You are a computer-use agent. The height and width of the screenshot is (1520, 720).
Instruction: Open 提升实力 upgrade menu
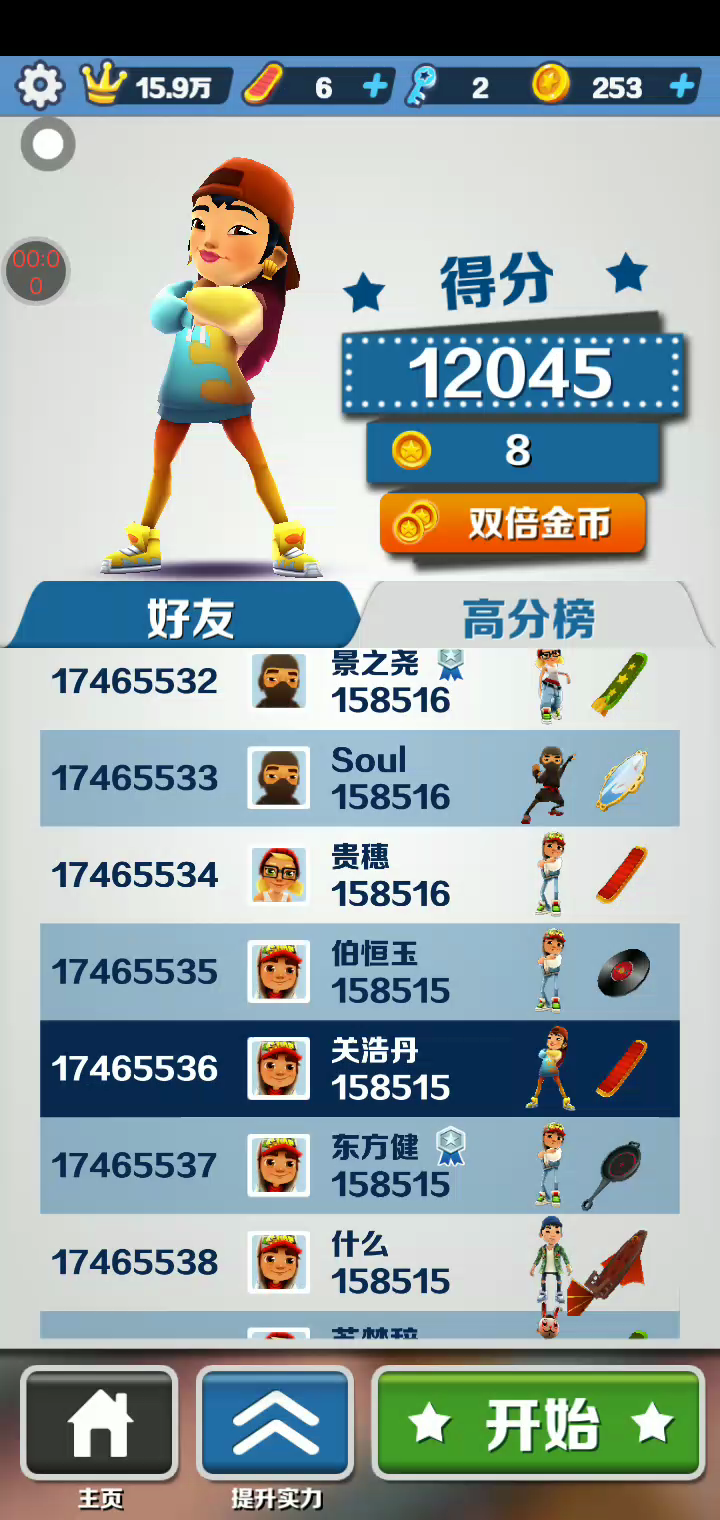tap(276, 1424)
